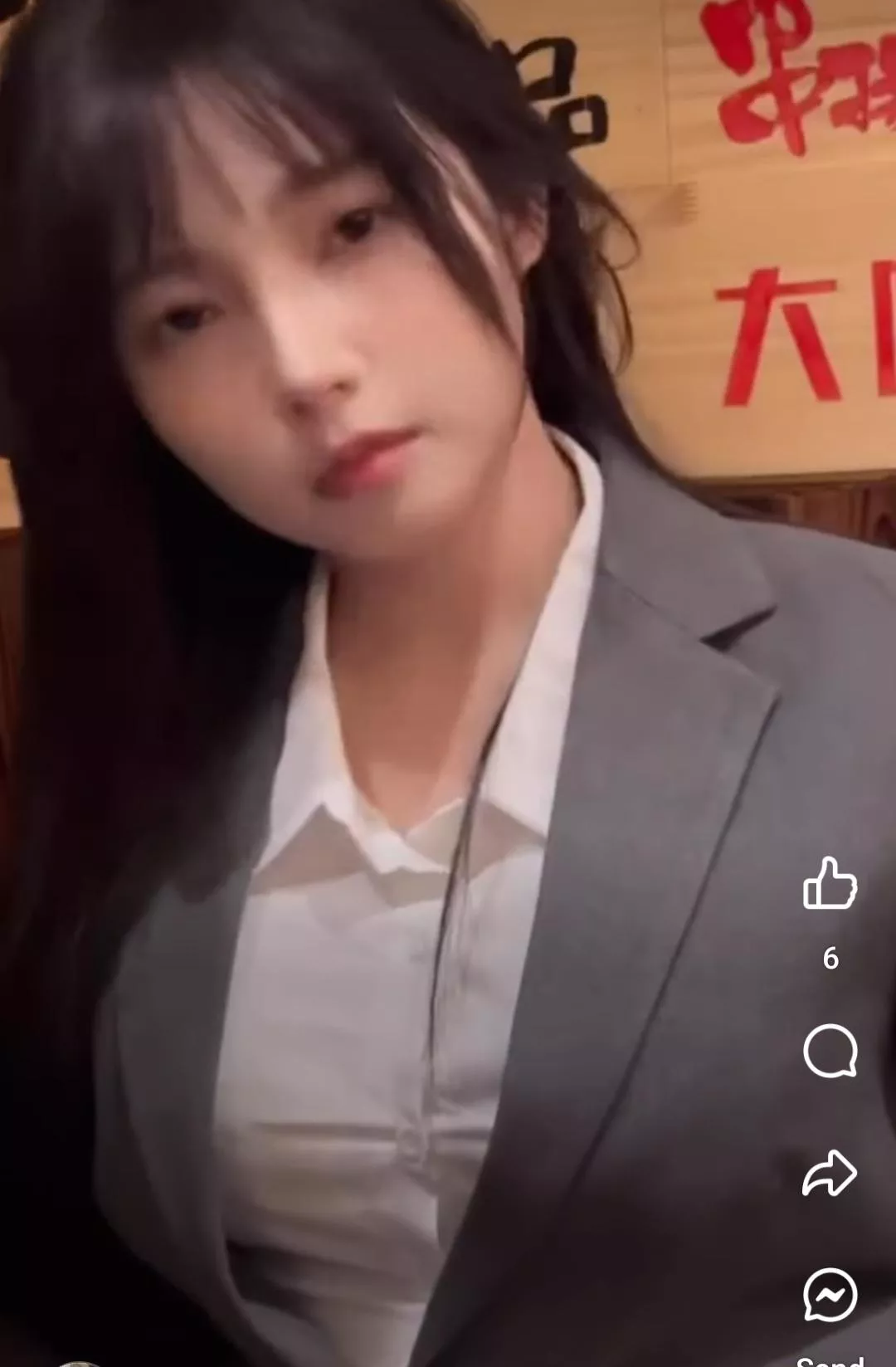Open the comments on this reel
The image size is (896, 1367).
(x=830, y=1051)
